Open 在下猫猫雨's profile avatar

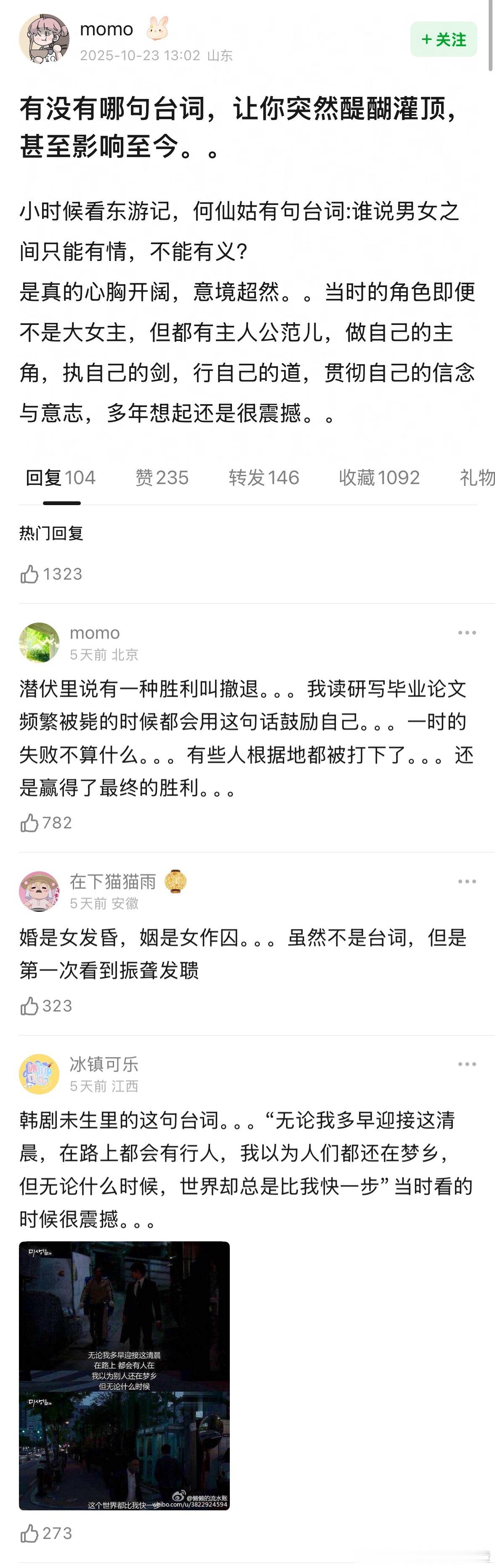coord(40,891)
